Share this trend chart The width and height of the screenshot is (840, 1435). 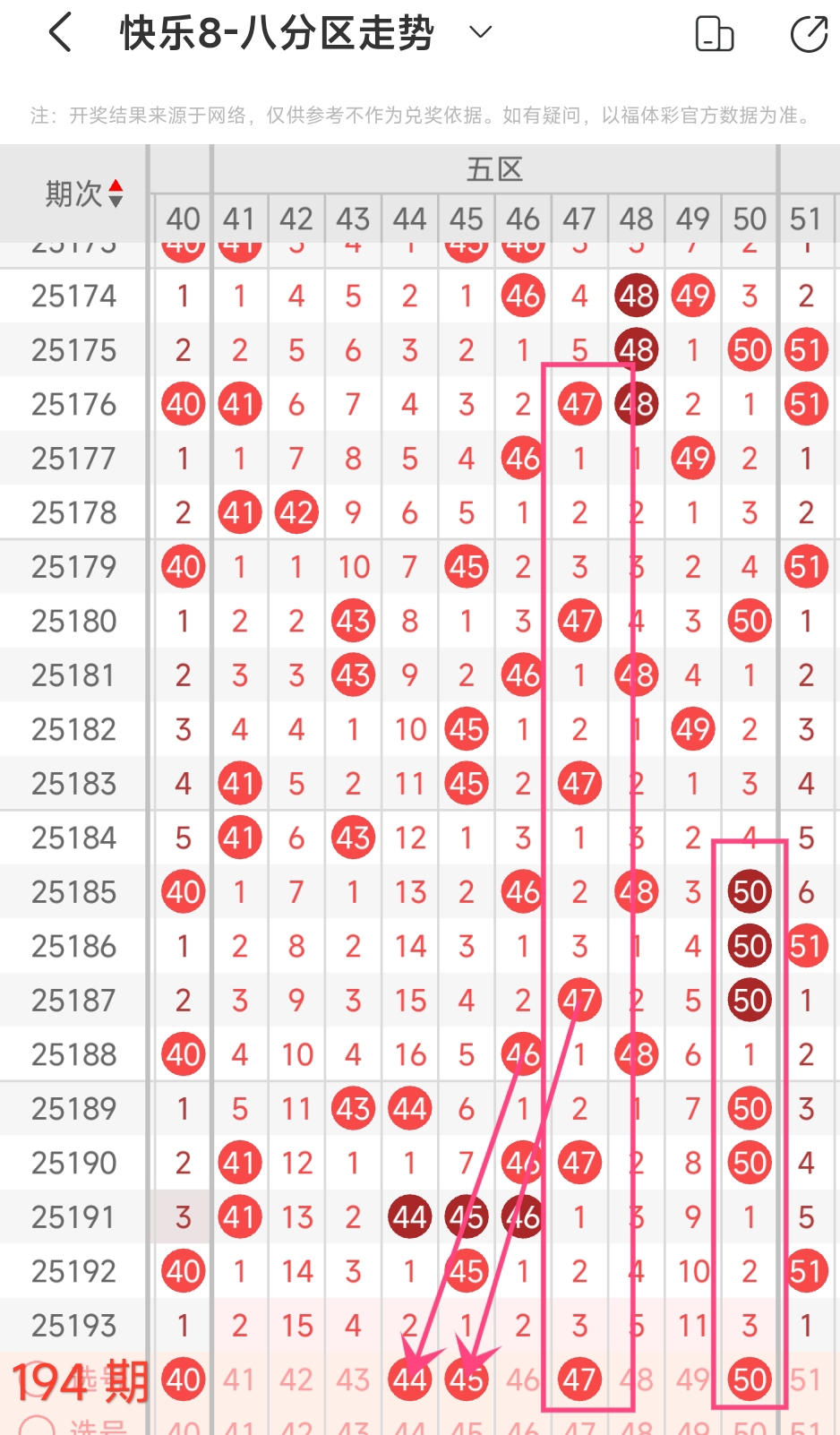tap(809, 34)
